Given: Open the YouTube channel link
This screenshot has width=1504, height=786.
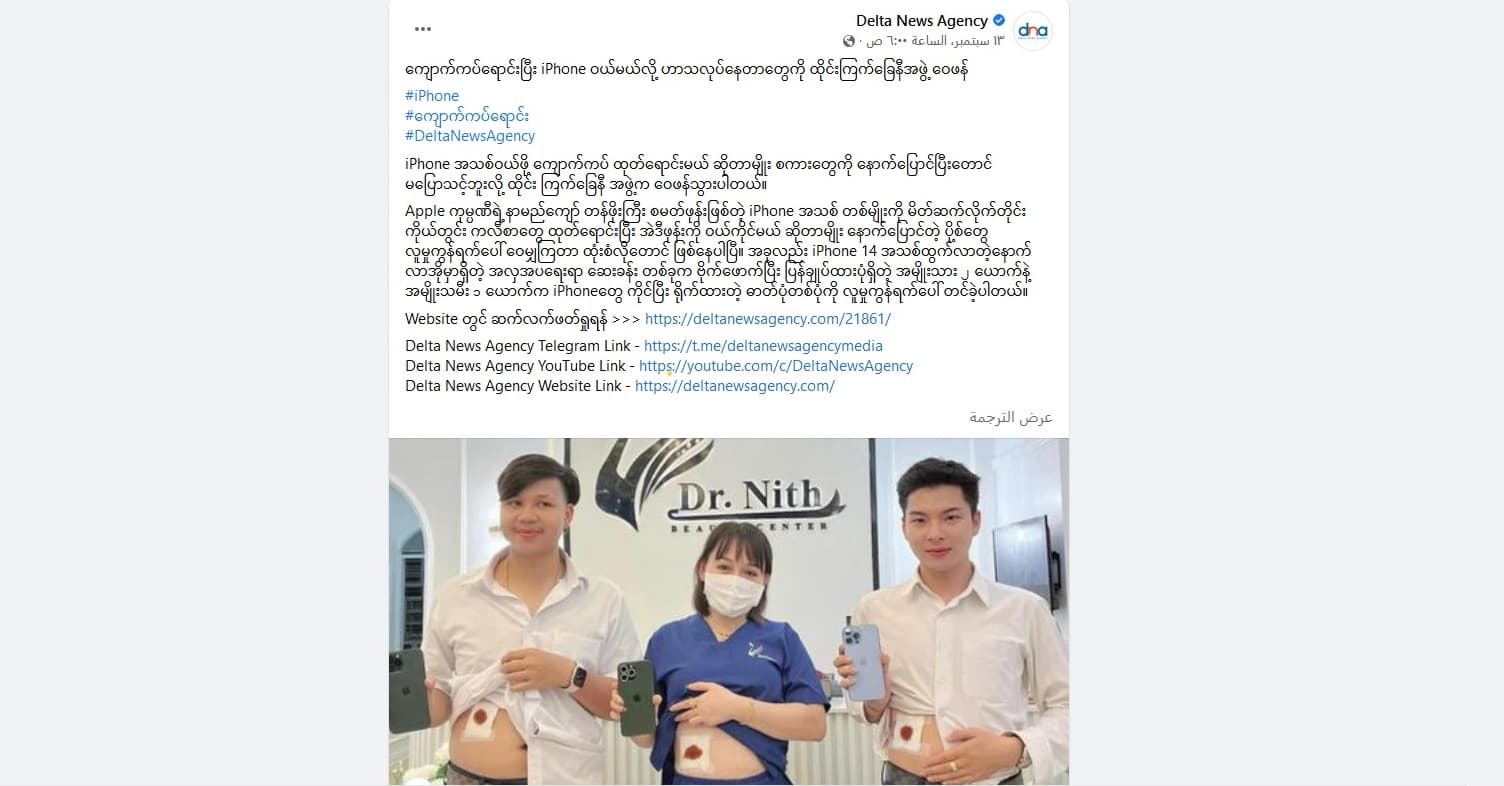Looking at the screenshot, I should point(775,366).
